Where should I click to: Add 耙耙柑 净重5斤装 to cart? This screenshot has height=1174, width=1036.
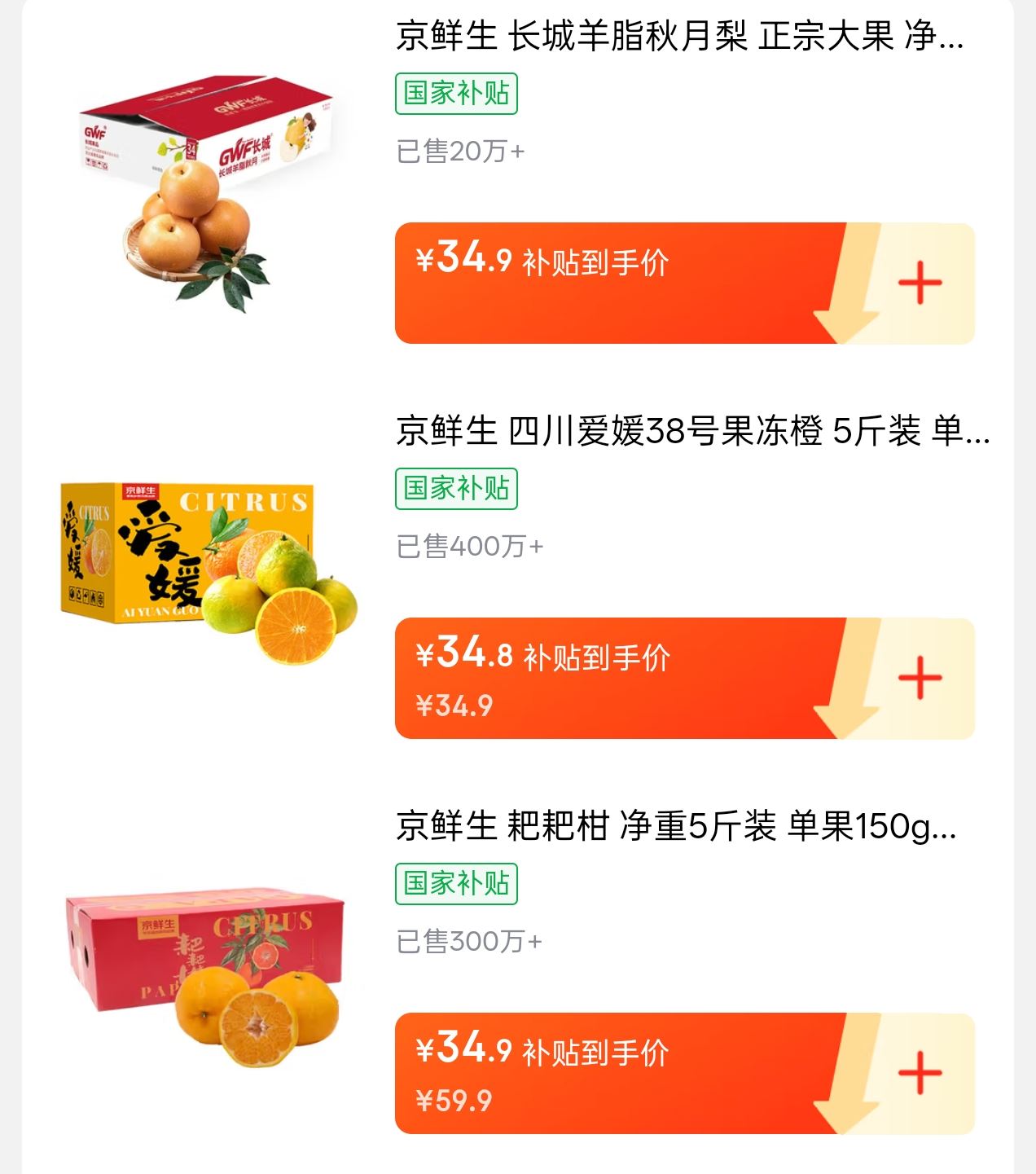click(920, 1073)
